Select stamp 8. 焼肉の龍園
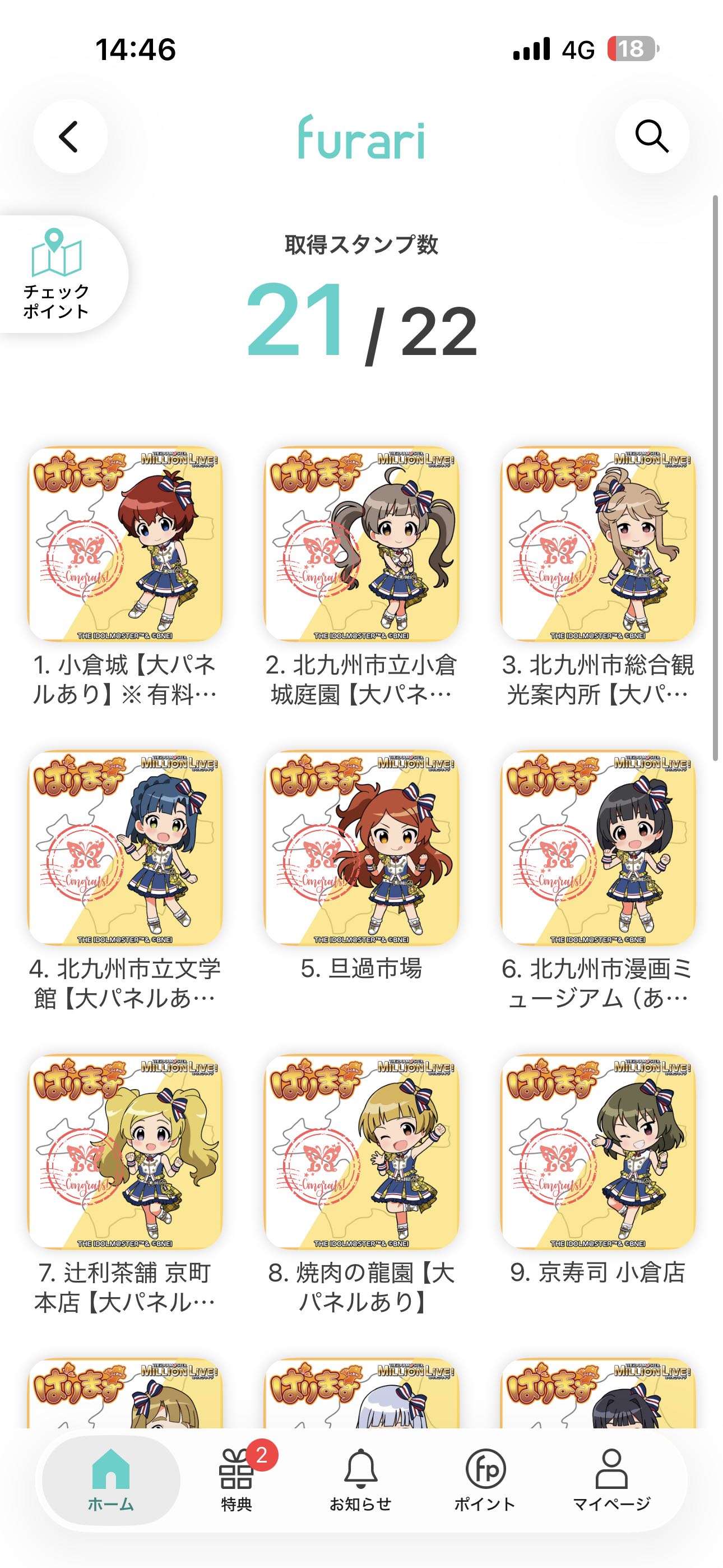This screenshot has width=723, height=1568. pos(361,1152)
